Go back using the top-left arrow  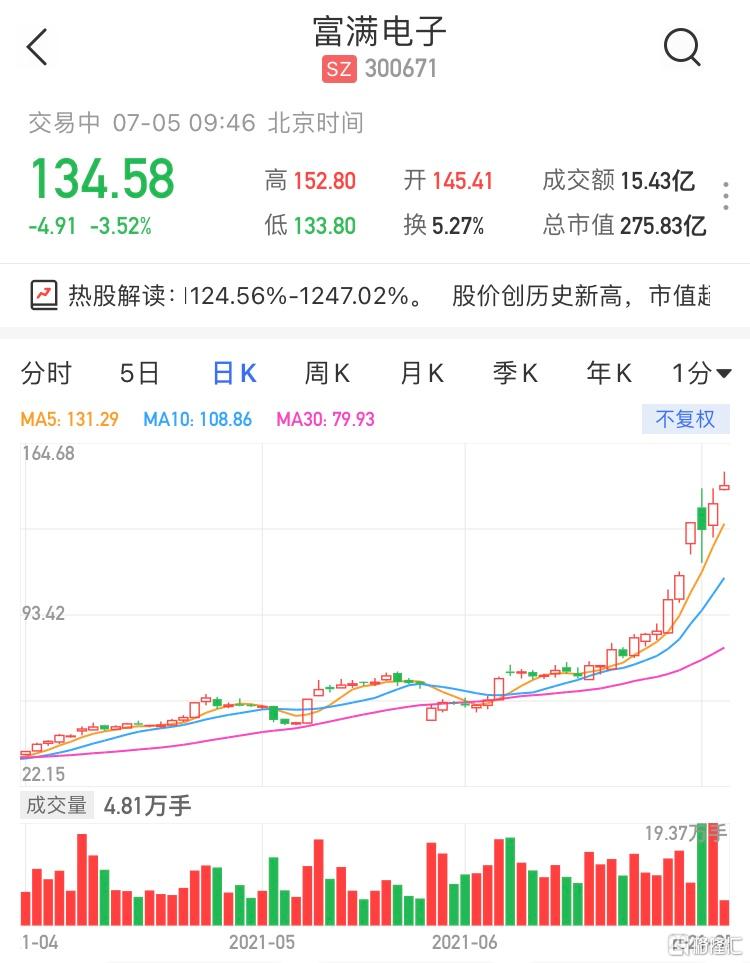click(x=37, y=47)
